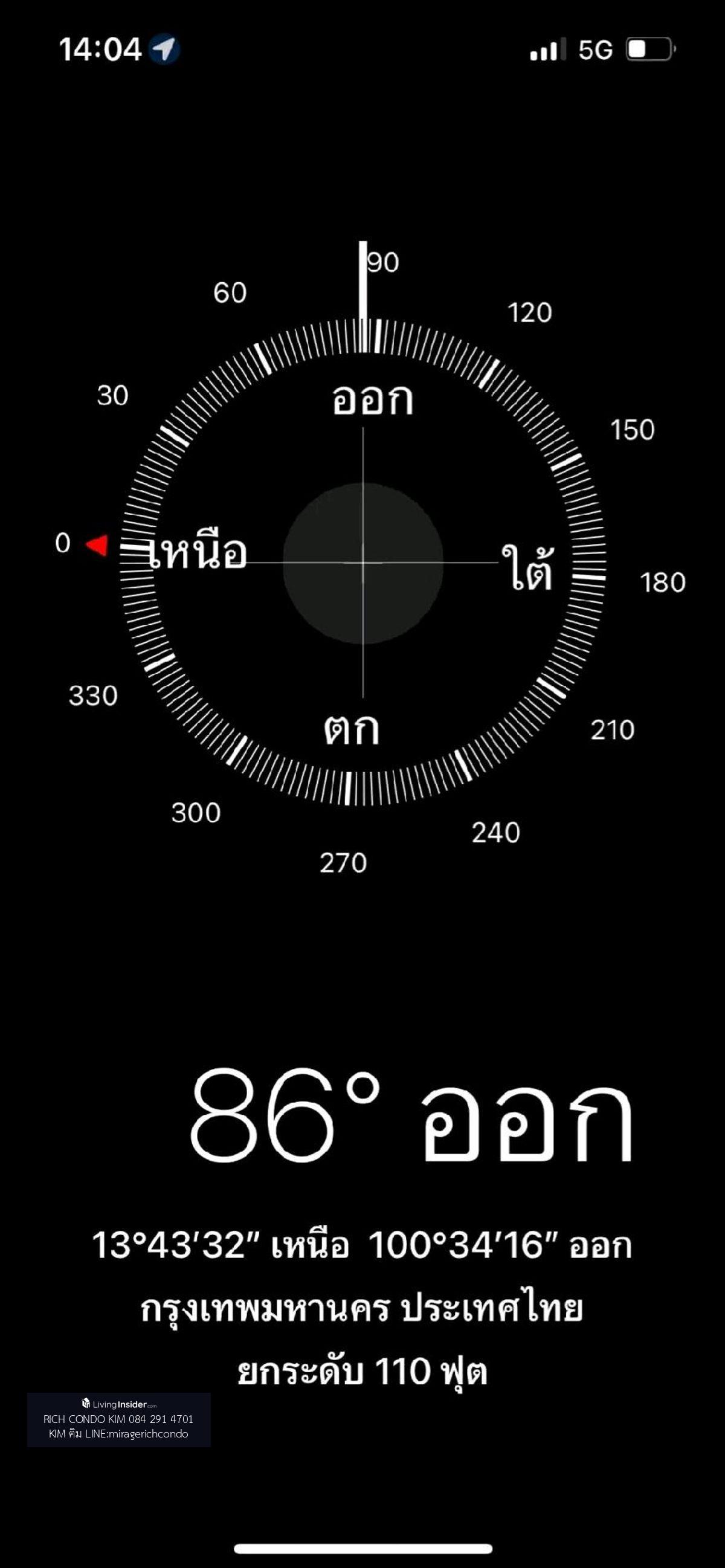Open the 13°43′32″ coordinates in Maps
Screen dimensions: 725x1568
point(361,1245)
